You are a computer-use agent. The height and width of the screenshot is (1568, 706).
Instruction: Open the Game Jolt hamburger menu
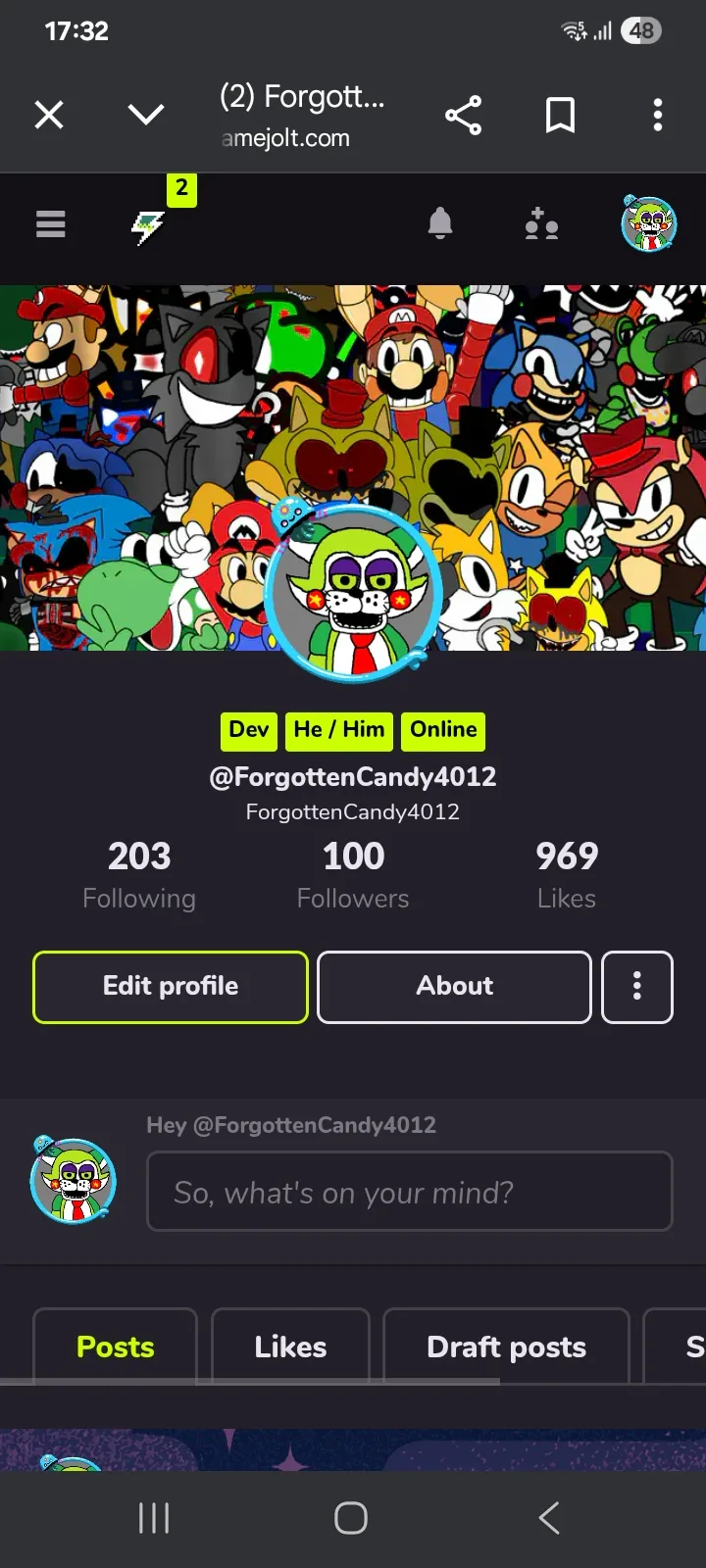pos(51,224)
